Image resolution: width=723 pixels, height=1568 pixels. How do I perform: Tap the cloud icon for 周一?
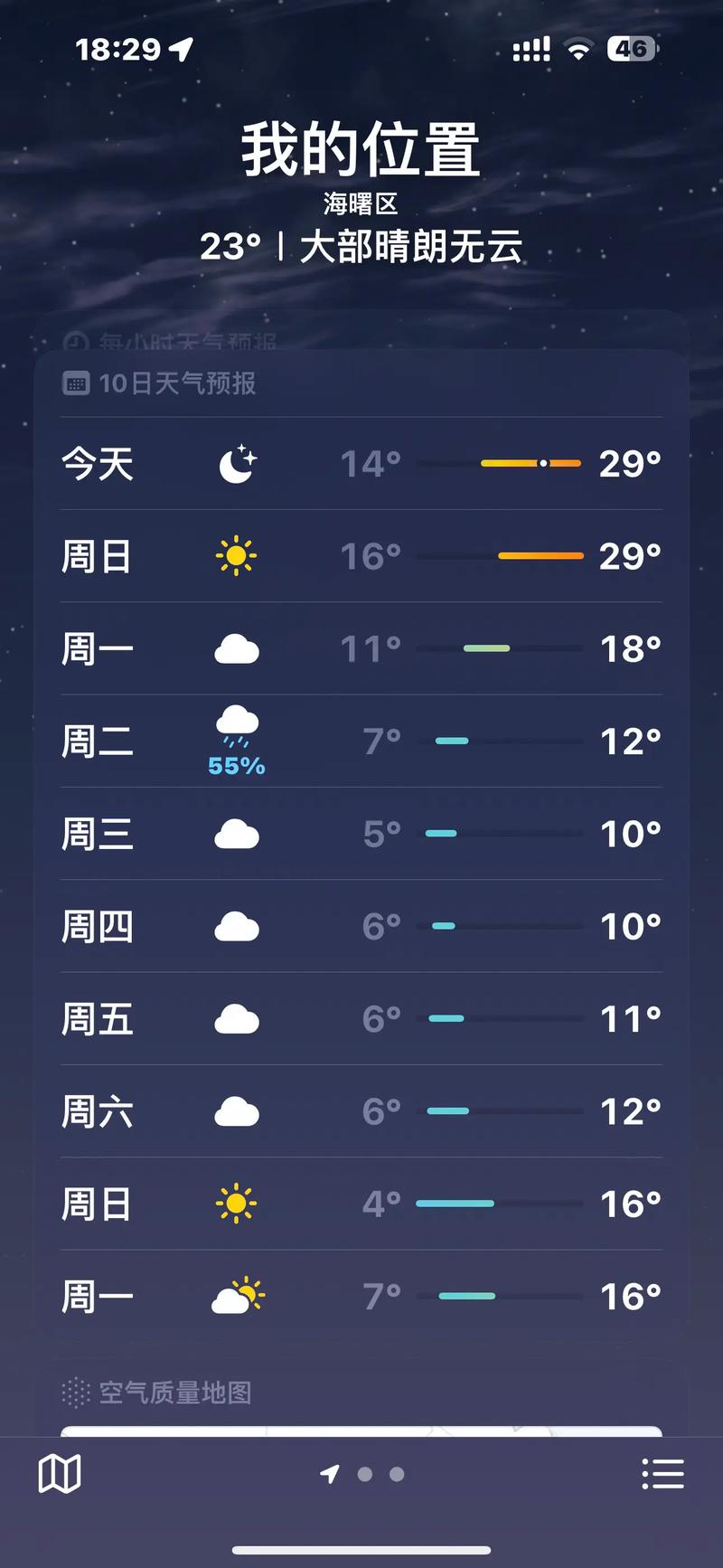pyautogui.click(x=236, y=648)
